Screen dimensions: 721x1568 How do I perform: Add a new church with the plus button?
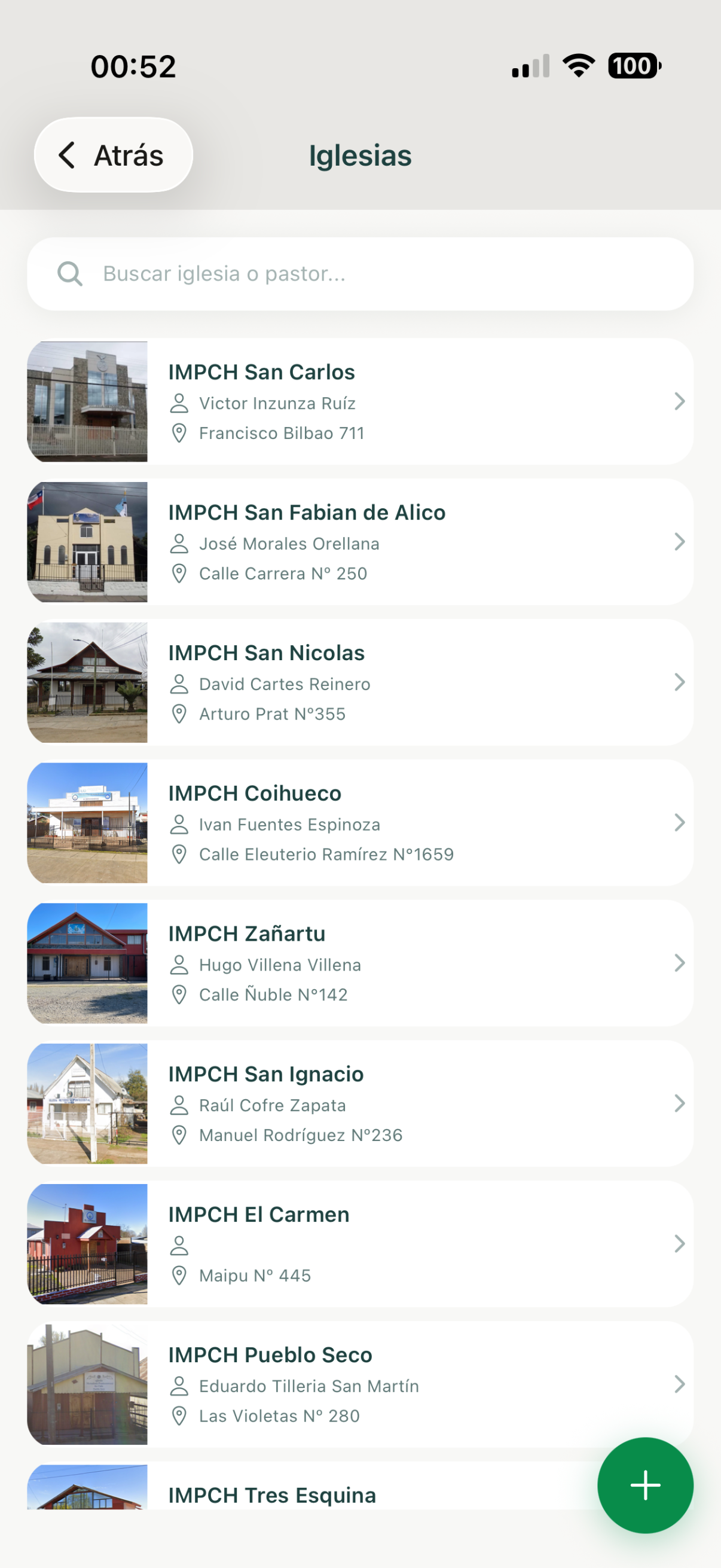(646, 1485)
